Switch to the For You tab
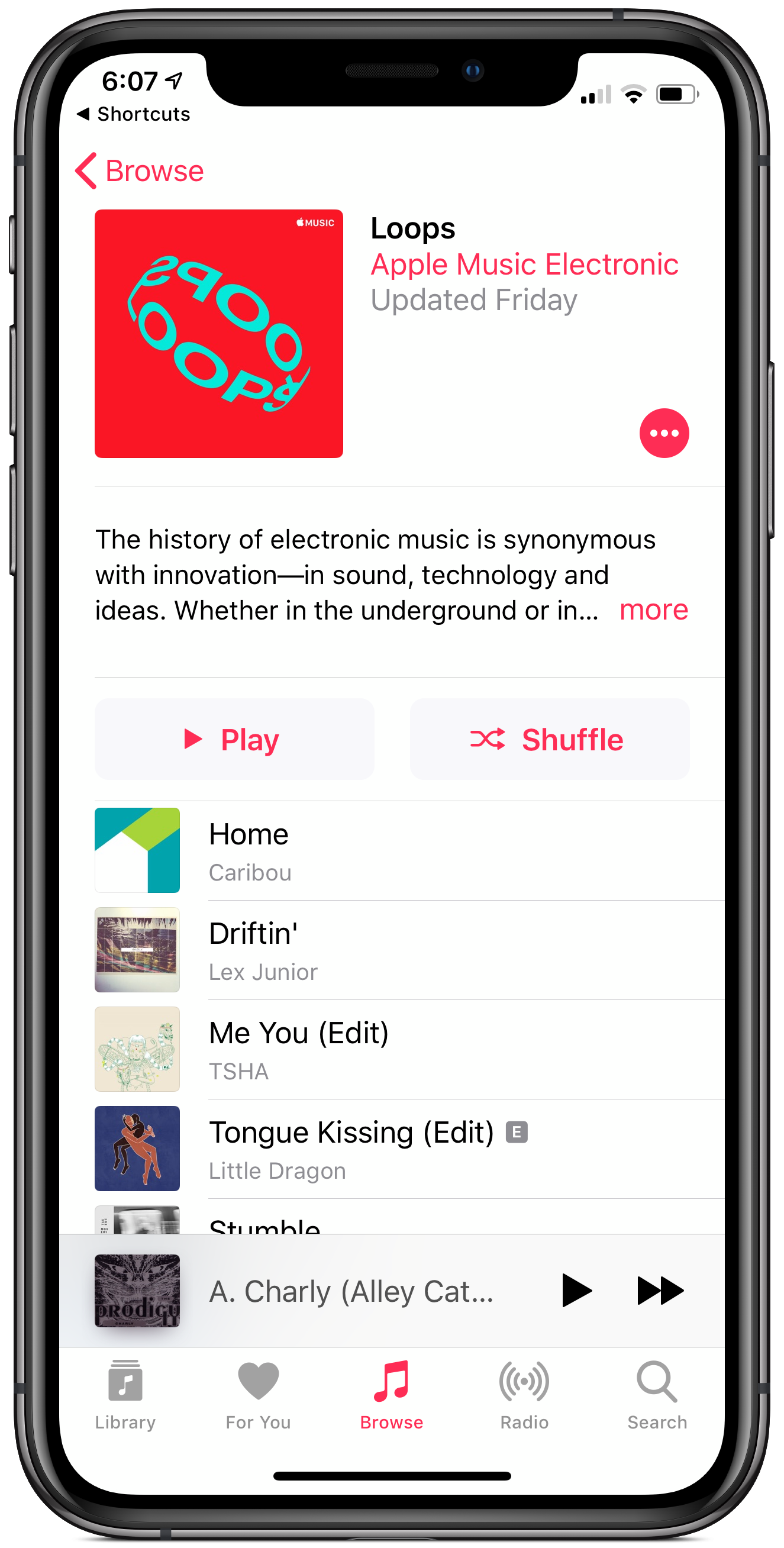The image size is (784, 1548). [259, 1395]
